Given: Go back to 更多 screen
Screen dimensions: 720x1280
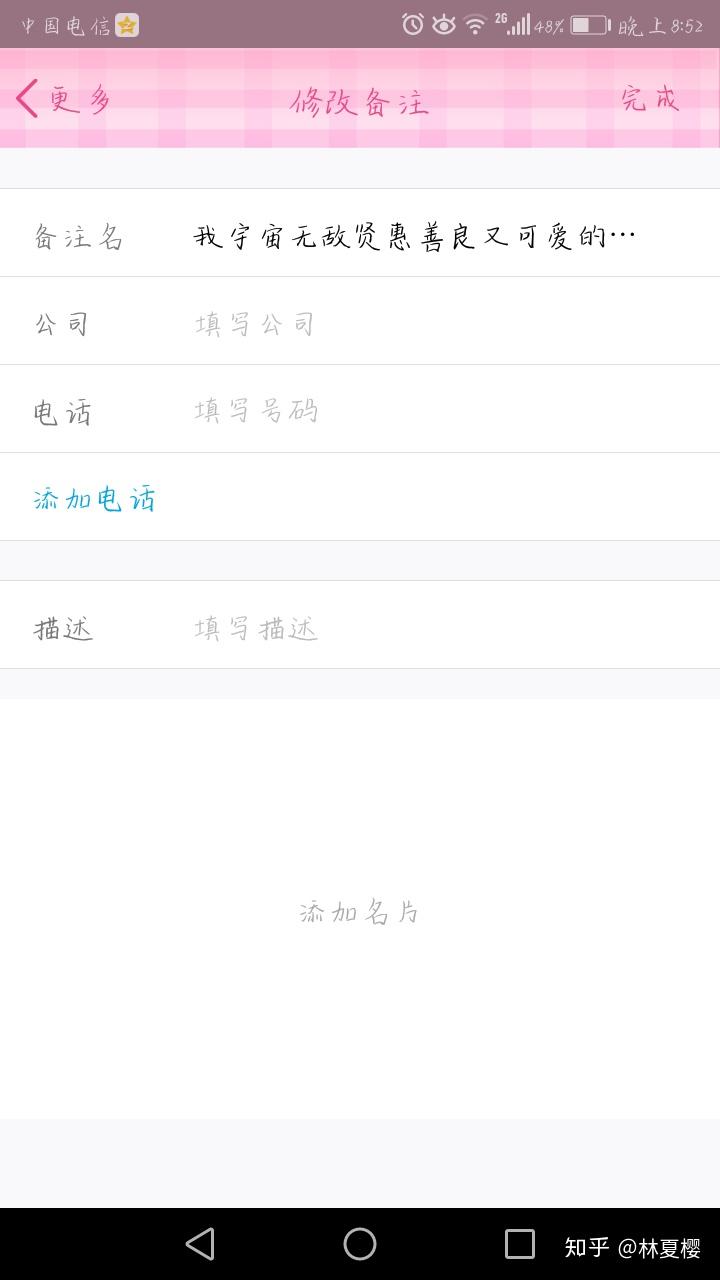Looking at the screenshot, I should tap(63, 99).
